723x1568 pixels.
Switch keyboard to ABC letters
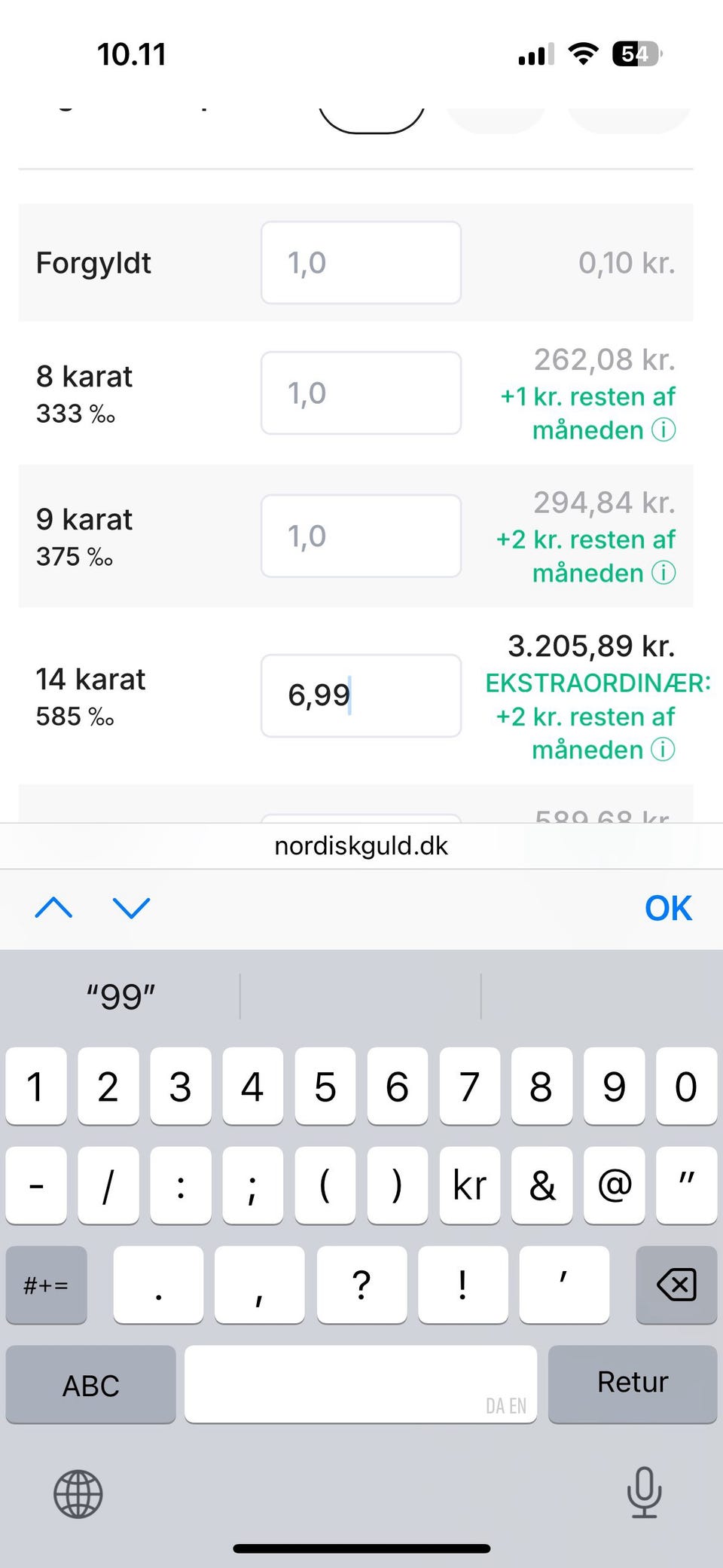(90, 1385)
